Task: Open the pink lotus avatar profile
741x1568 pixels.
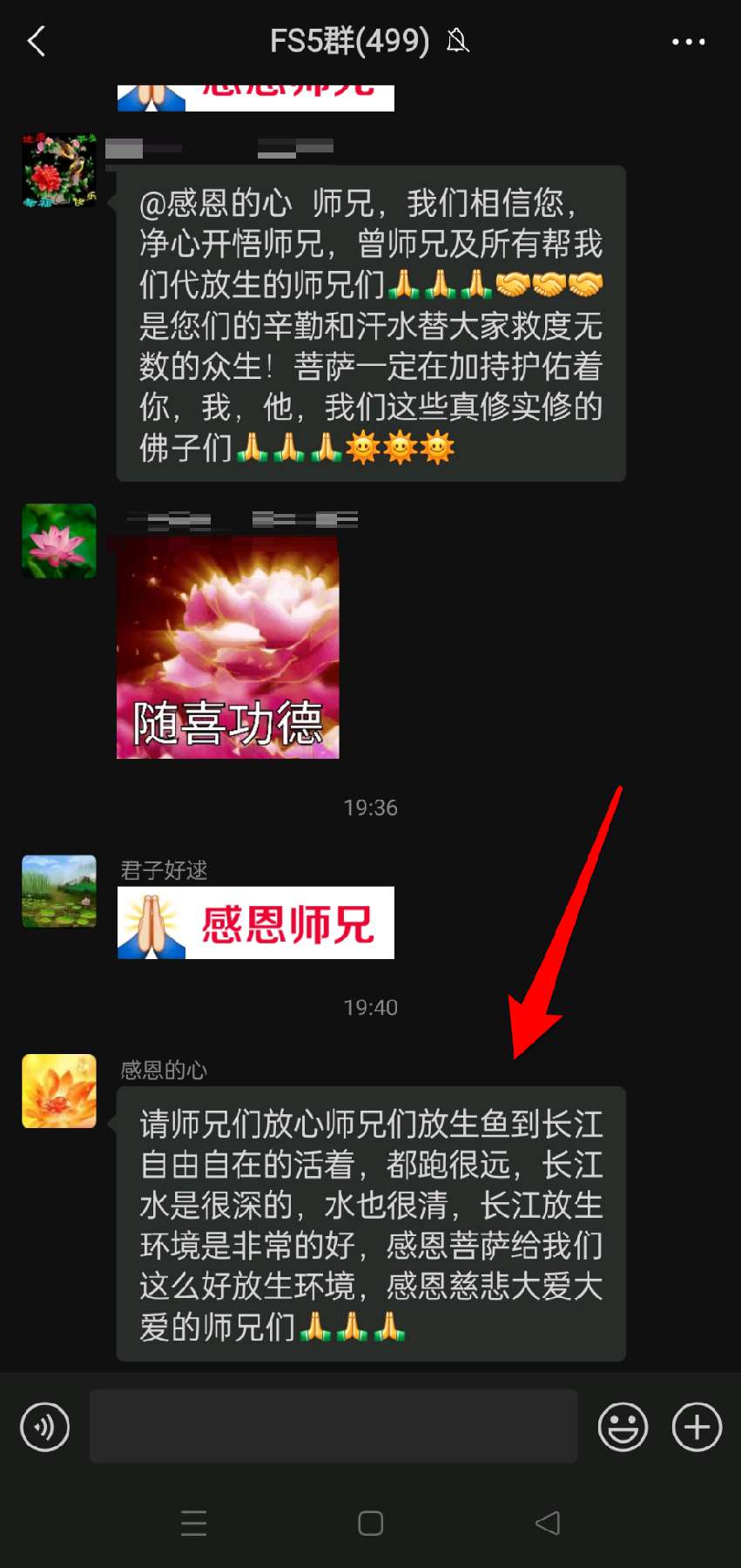Action: coord(59,541)
